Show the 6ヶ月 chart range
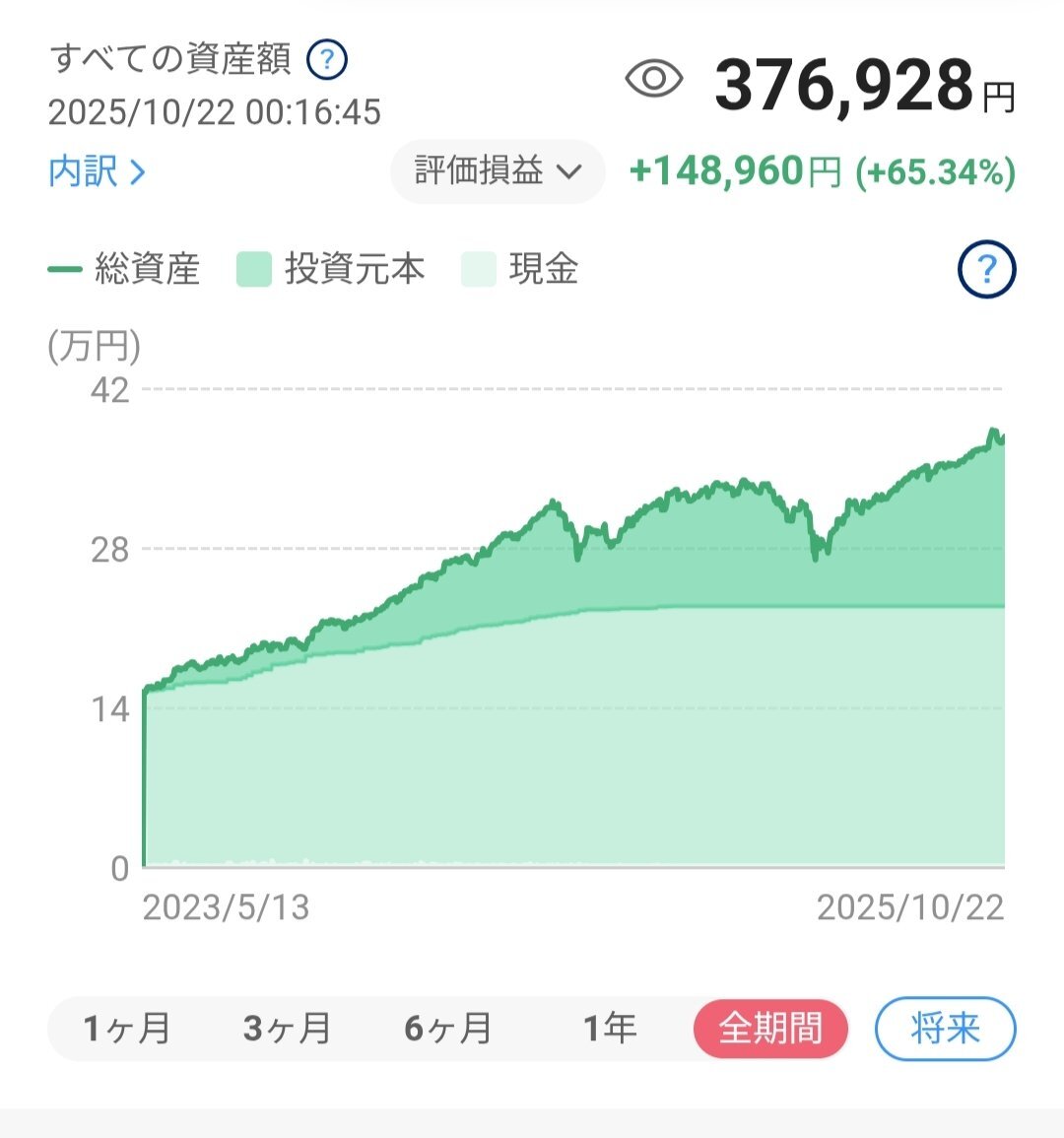Screen dimensions: 1064x1138 pos(448,1029)
